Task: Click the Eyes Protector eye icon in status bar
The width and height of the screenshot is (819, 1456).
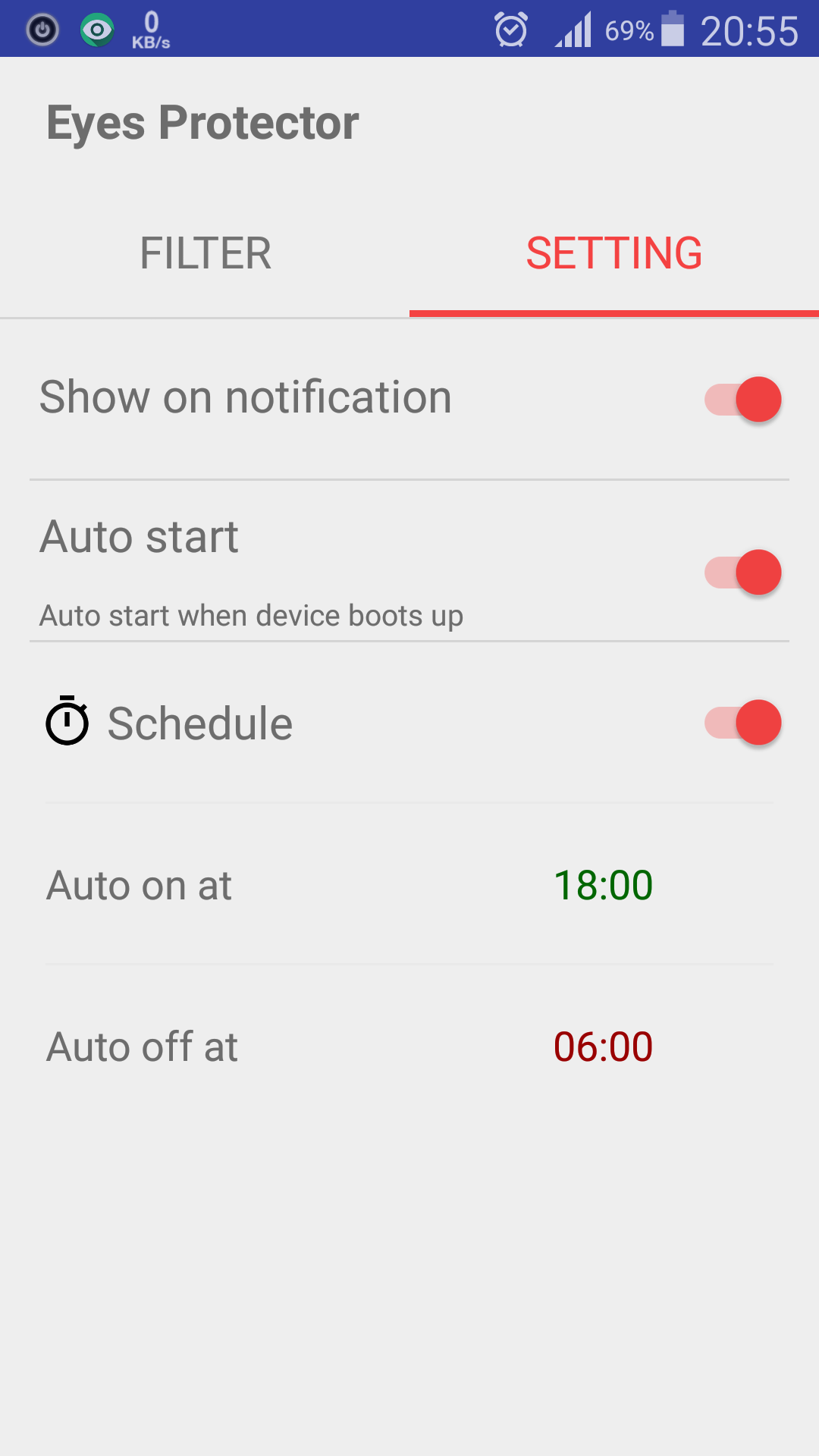Action: (97, 29)
